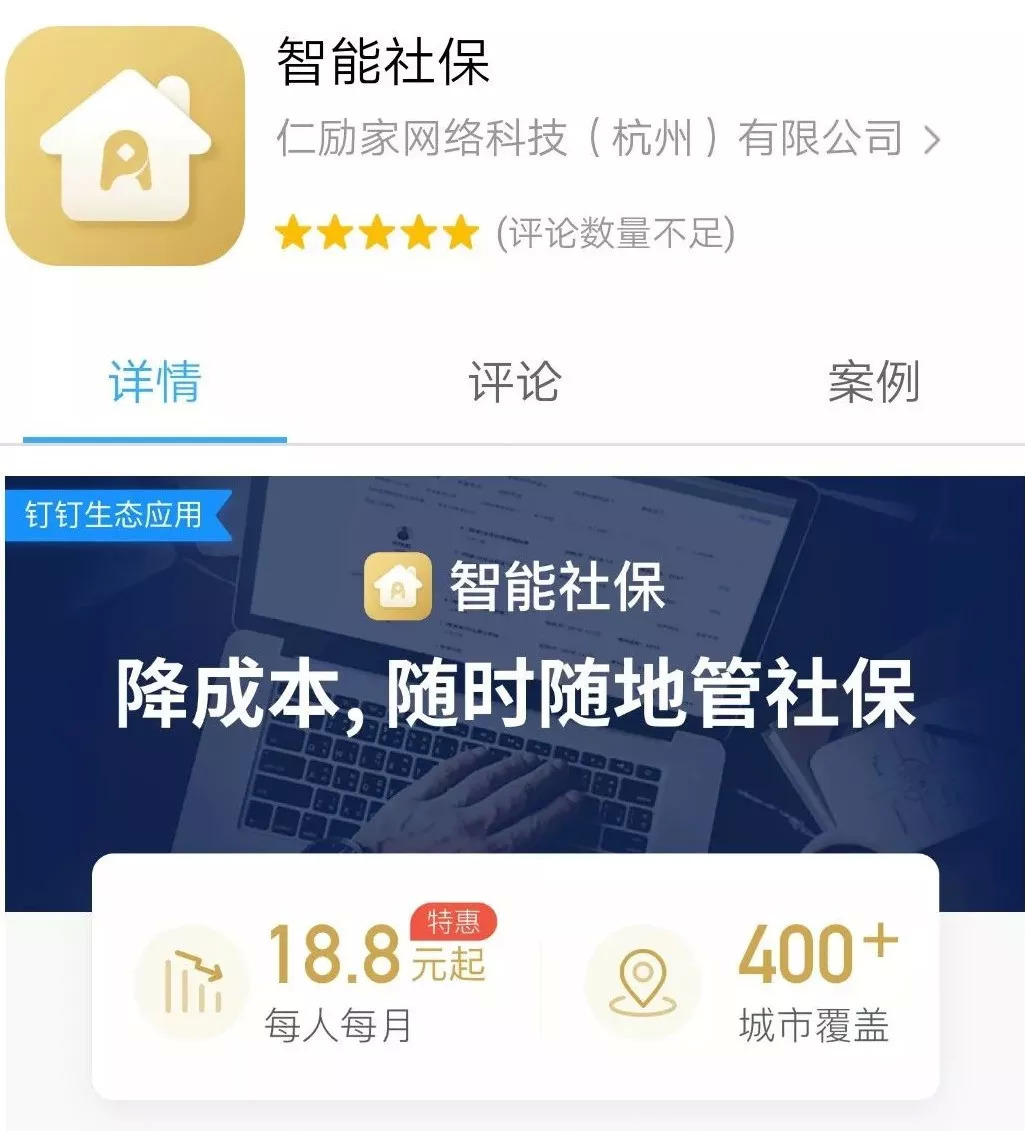The width and height of the screenshot is (1025, 1131).
Task: Switch to the 案例 tab
Action: coord(873,383)
